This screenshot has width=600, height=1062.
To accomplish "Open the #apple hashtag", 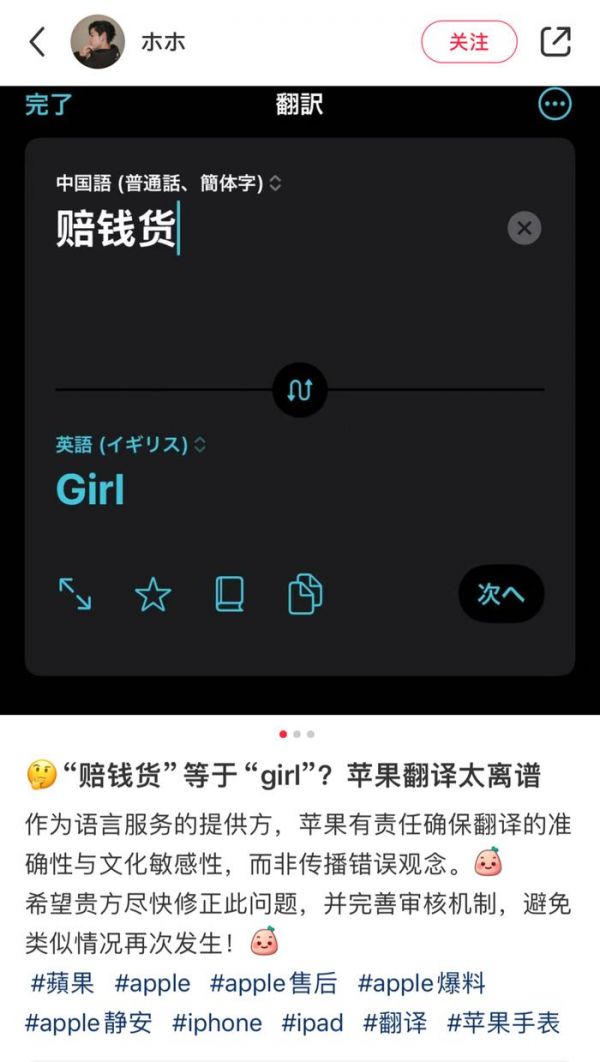I will [152, 982].
